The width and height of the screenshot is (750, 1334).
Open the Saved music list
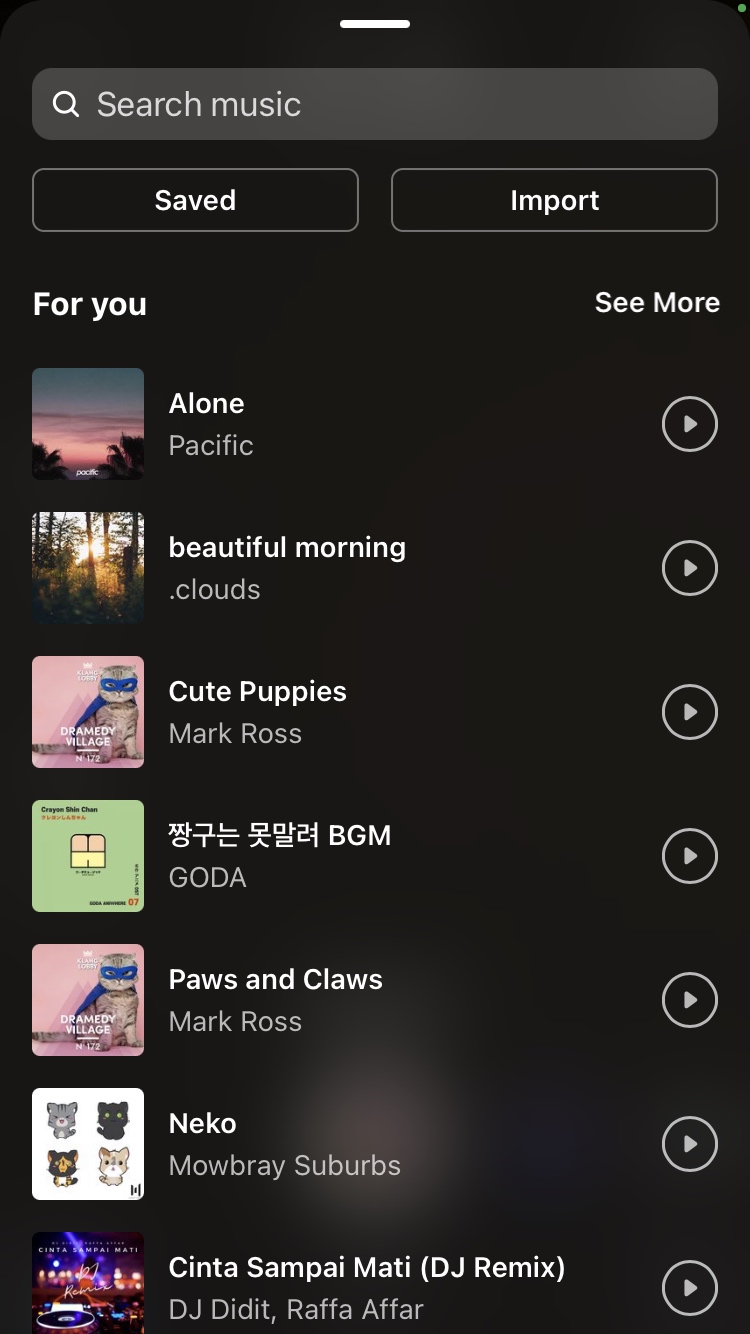tap(195, 200)
